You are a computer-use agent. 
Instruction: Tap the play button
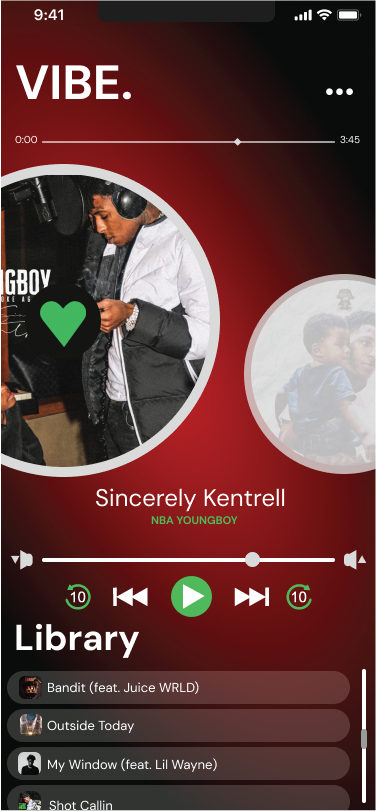(191, 596)
